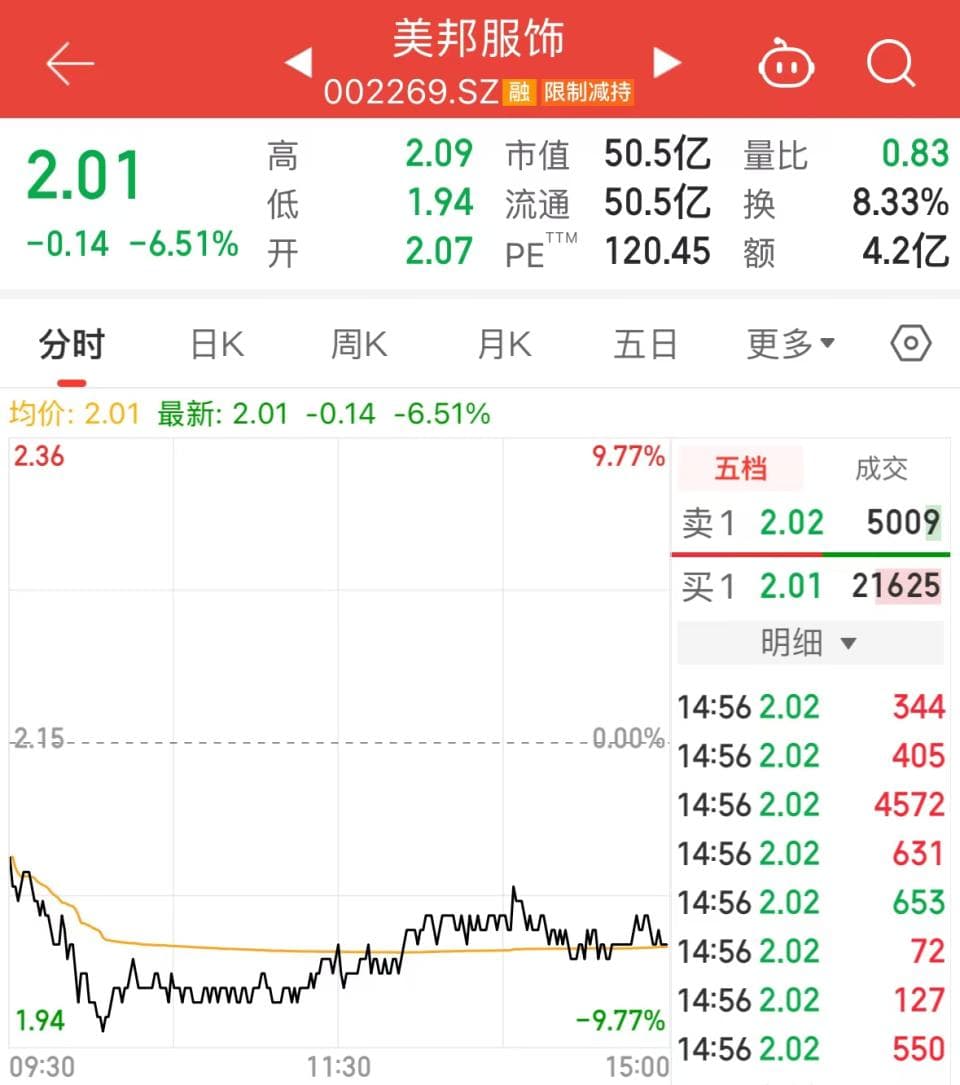Open chart settings hexagon icon
Viewport: 960px width, 1085px height.
(910, 345)
